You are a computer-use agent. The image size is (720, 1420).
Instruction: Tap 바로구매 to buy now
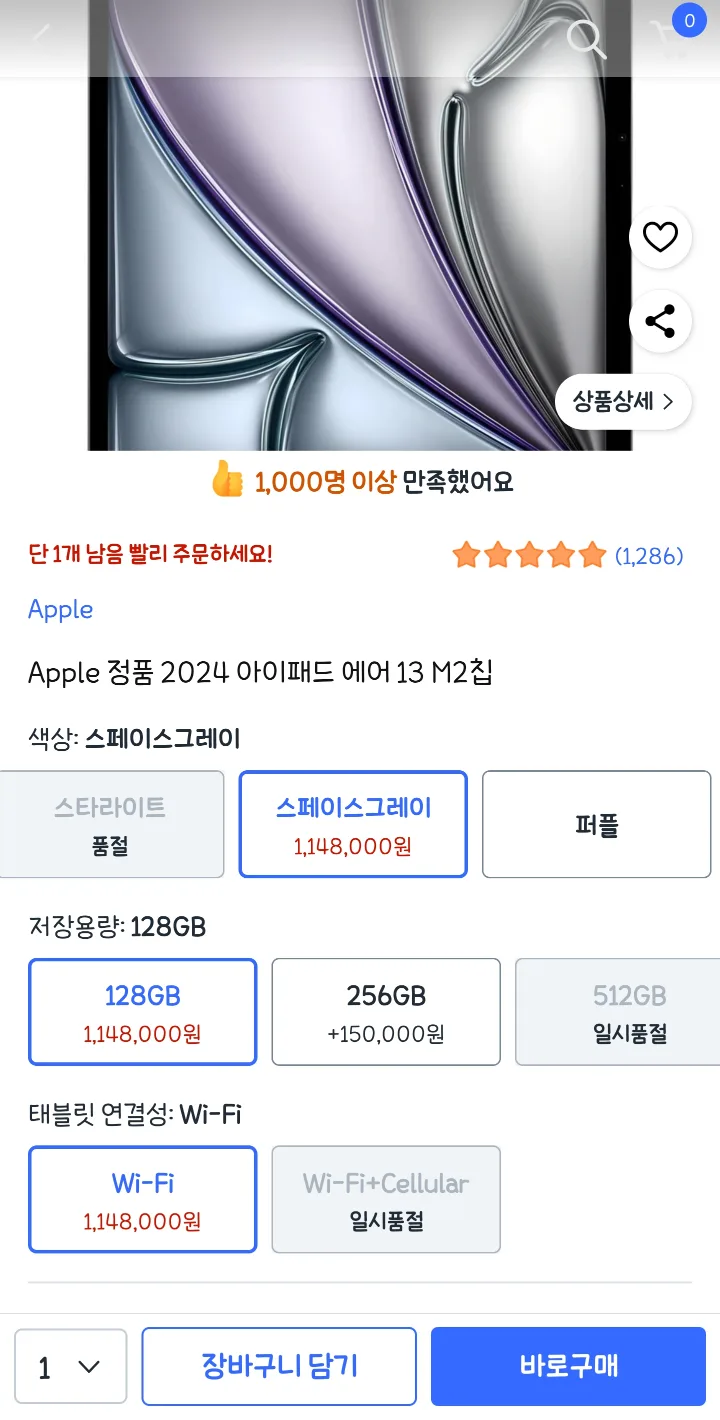[x=568, y=1366]
